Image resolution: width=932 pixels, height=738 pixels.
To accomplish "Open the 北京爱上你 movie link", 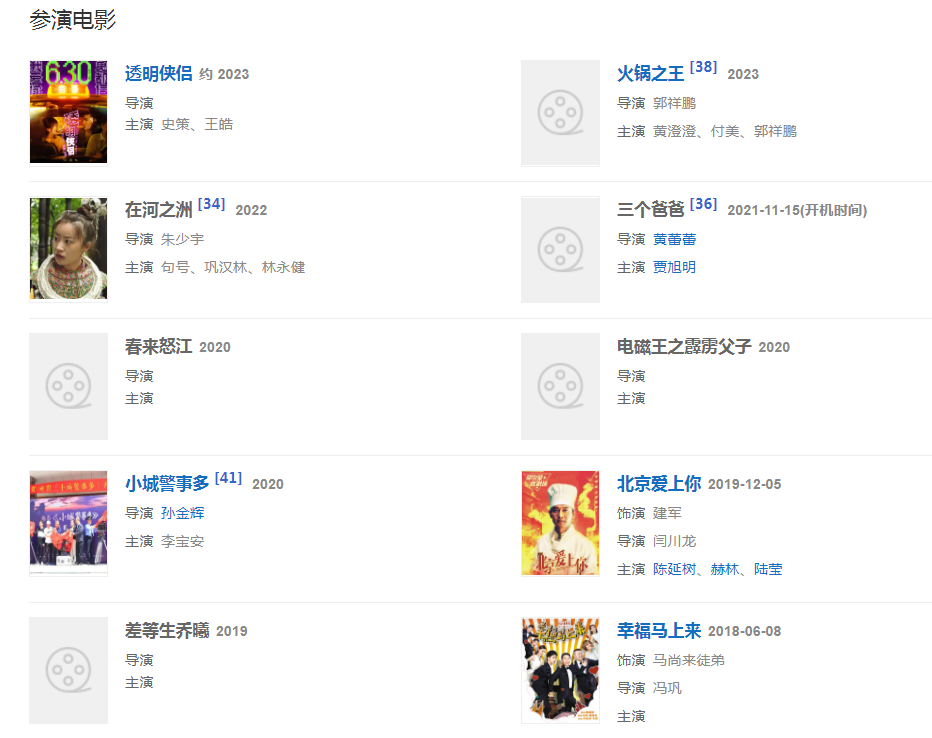I will (x=658, y=484).
